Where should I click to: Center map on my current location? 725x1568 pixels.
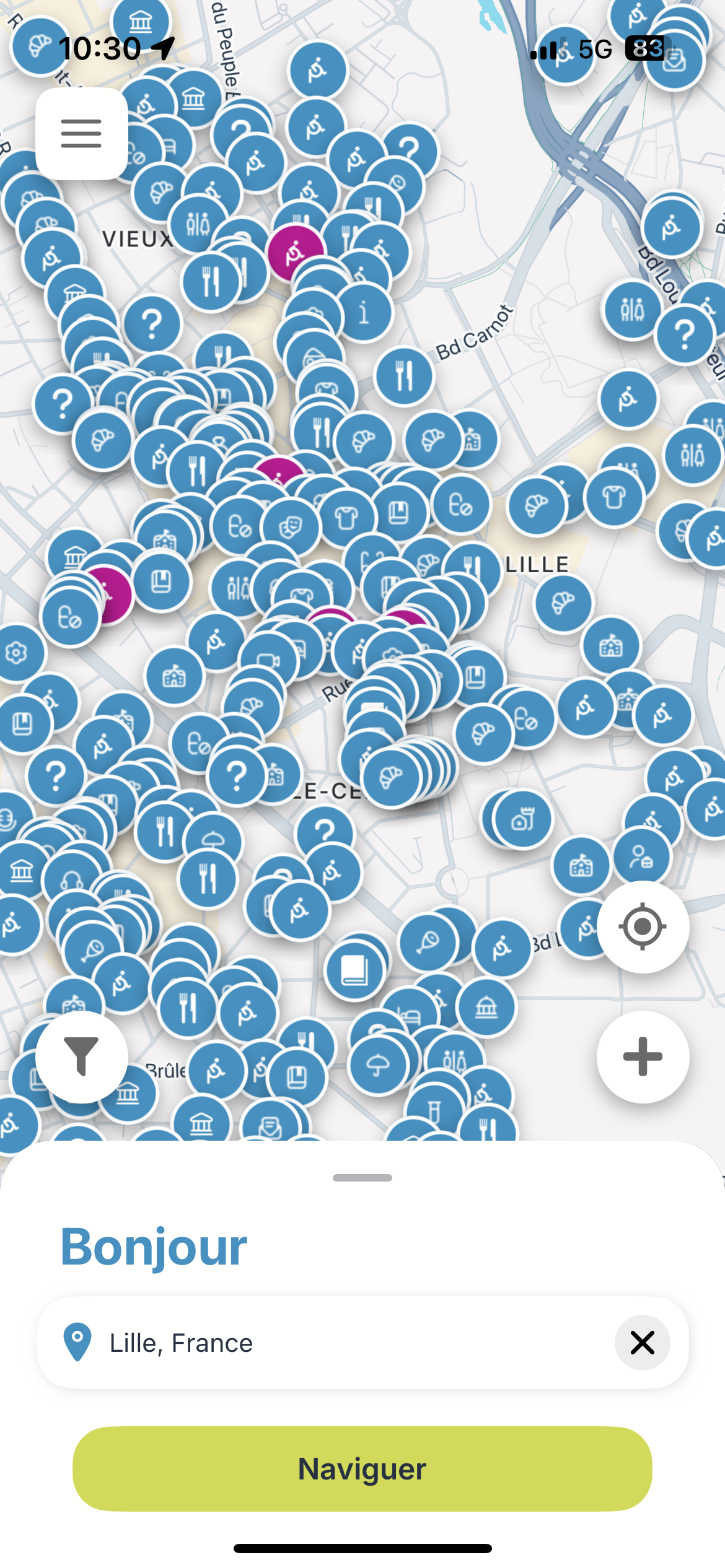pyautogui.click(x=643, y=926)
